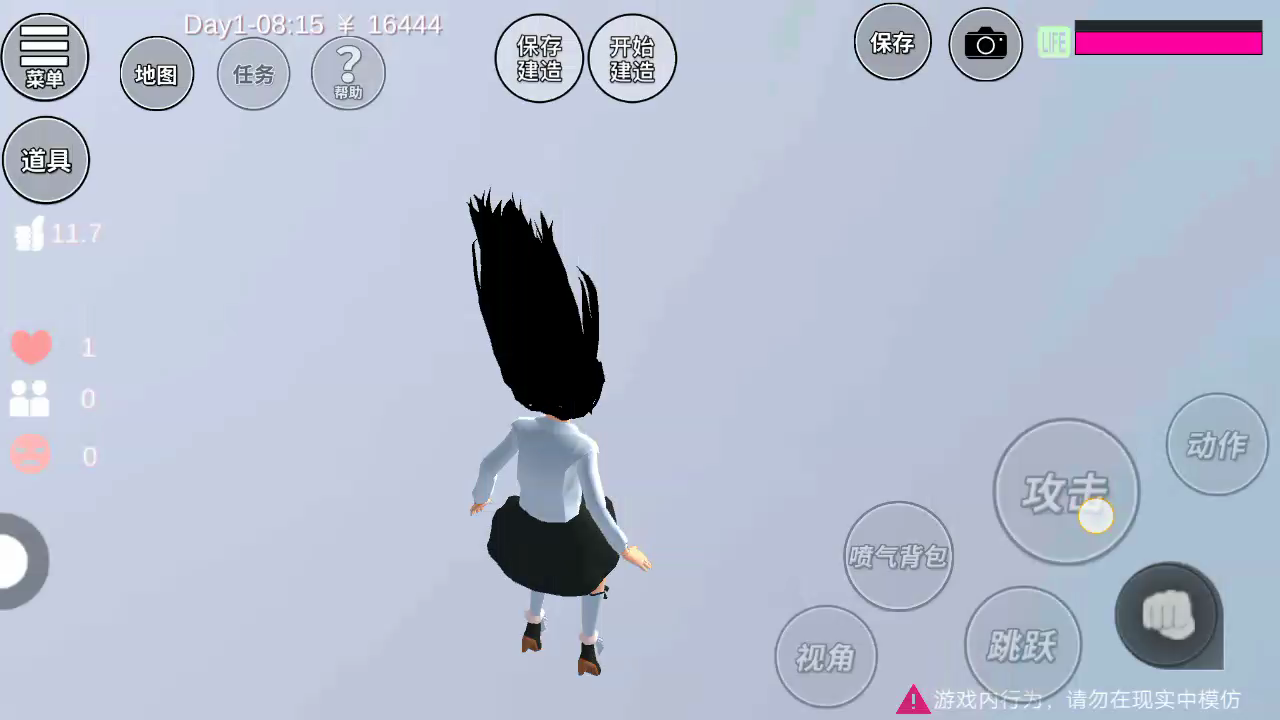Switch camera with the 视角 button
Screen dimensions: 1280x720
[825, 657]
